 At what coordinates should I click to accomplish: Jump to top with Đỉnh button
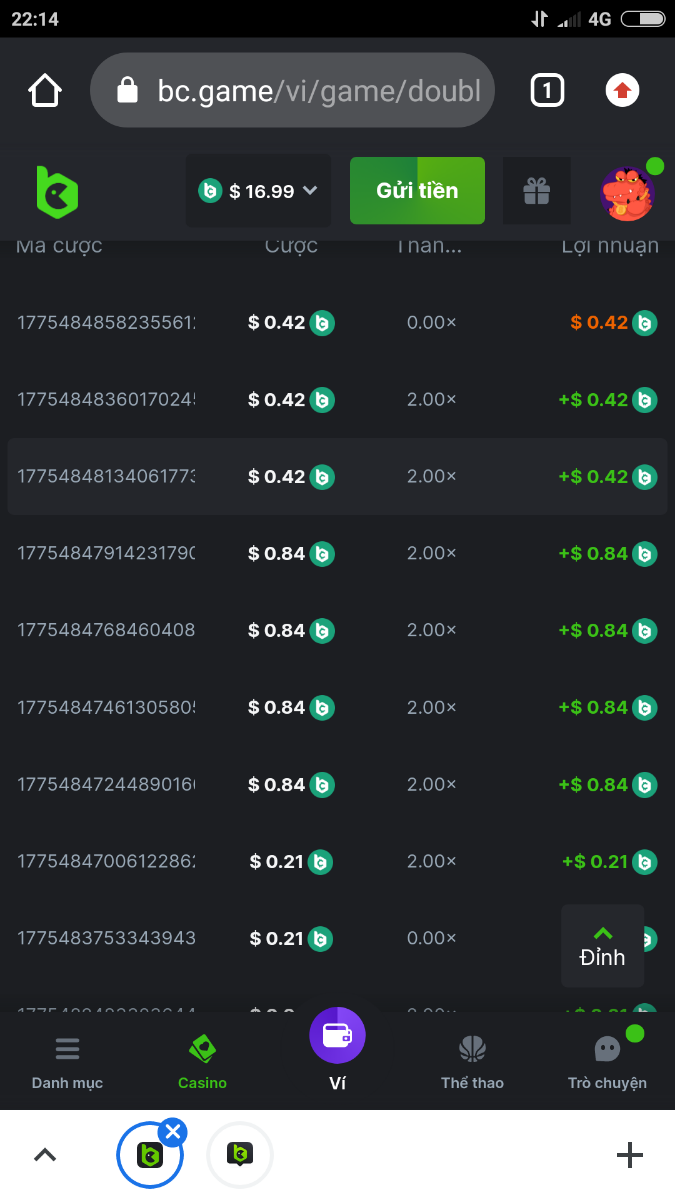pyautogui.click(x=602, y=946)
